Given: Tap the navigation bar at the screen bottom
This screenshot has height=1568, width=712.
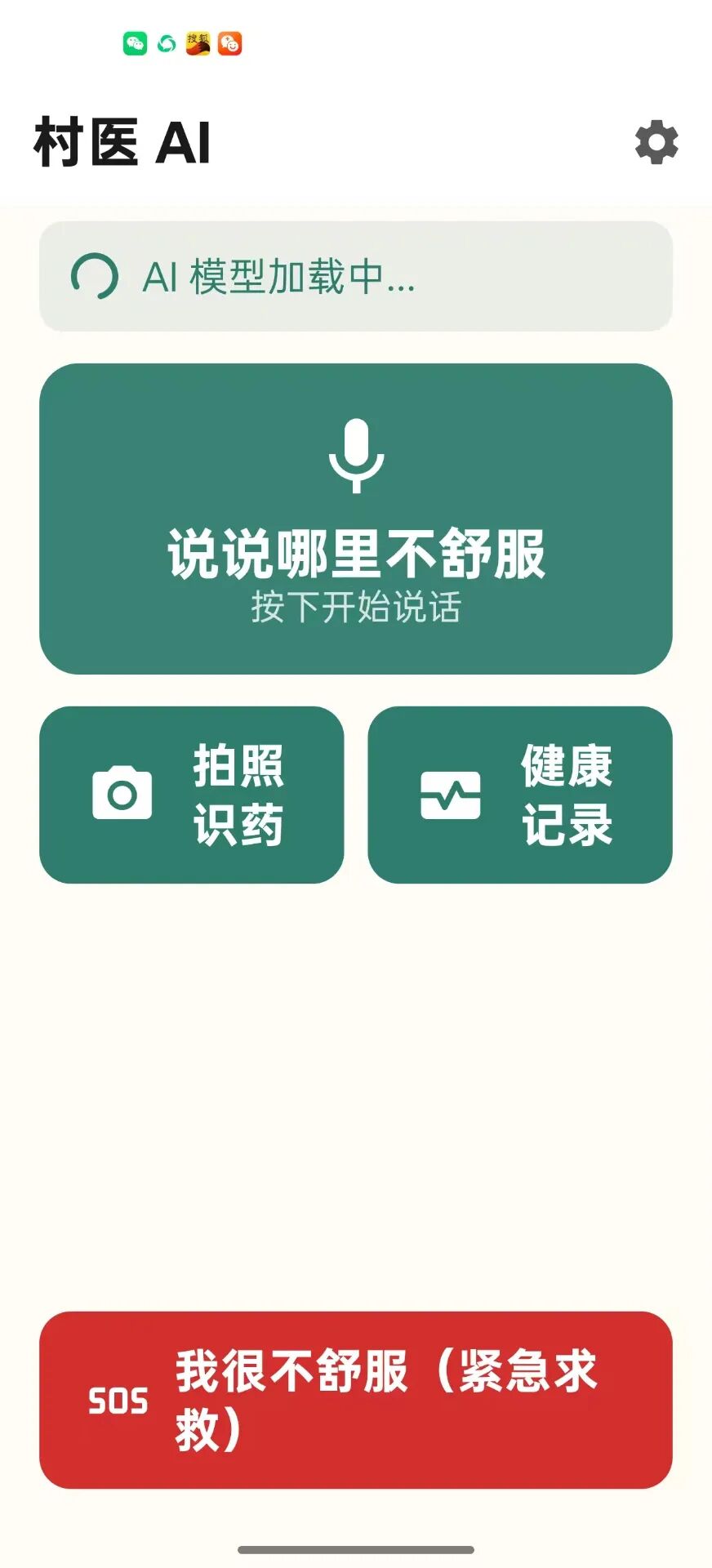Looking at the screenshot, I should click(356, 1546).
